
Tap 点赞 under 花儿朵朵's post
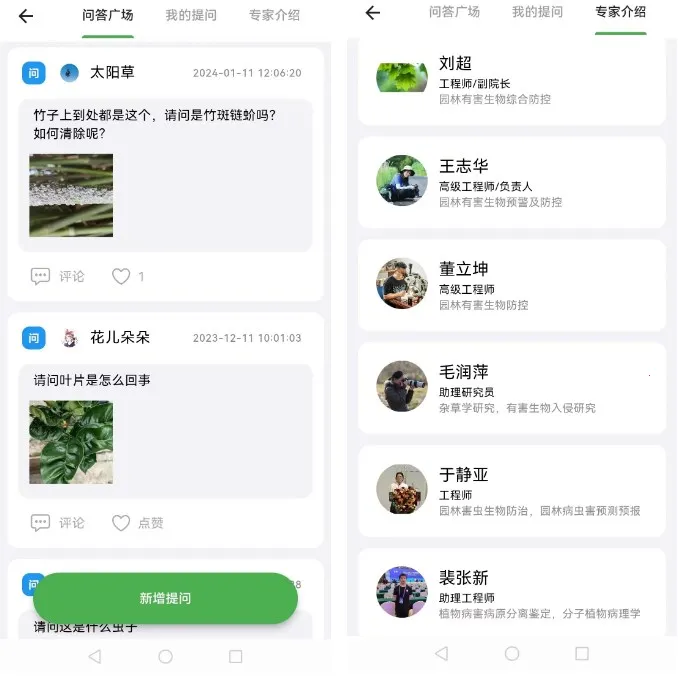137,523
